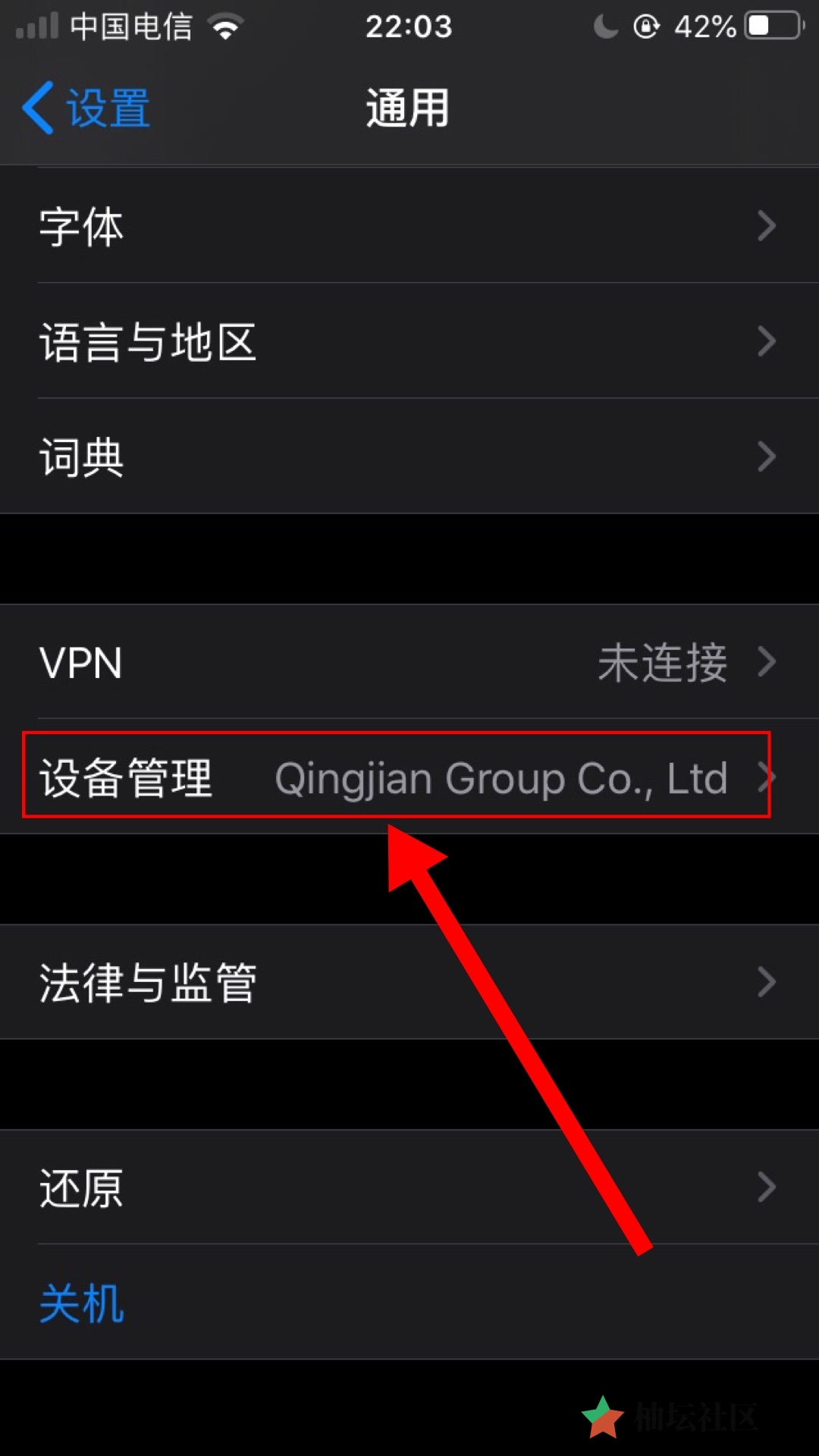Open the 还原 reset options
The image size is (819, 1456).
[x=409, y=1187]
